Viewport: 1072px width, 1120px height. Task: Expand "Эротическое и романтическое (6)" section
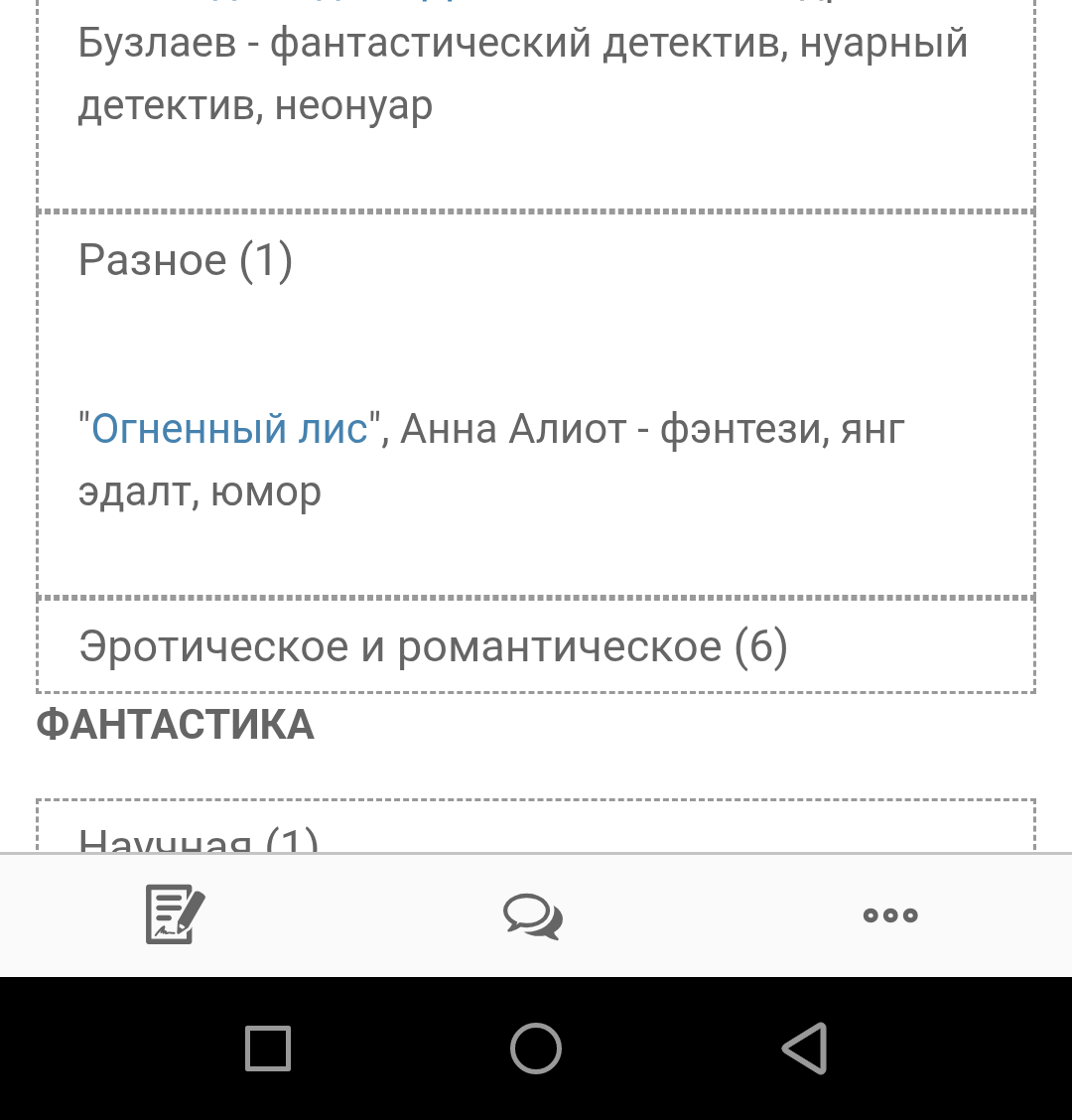433,646
